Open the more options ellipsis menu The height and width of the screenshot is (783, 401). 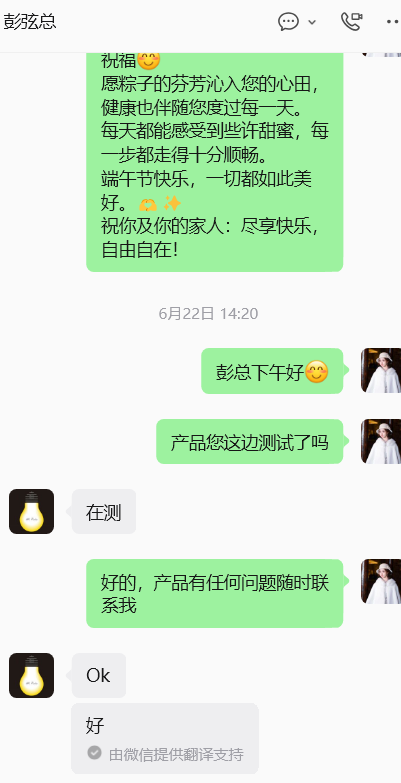pos(394,22)
